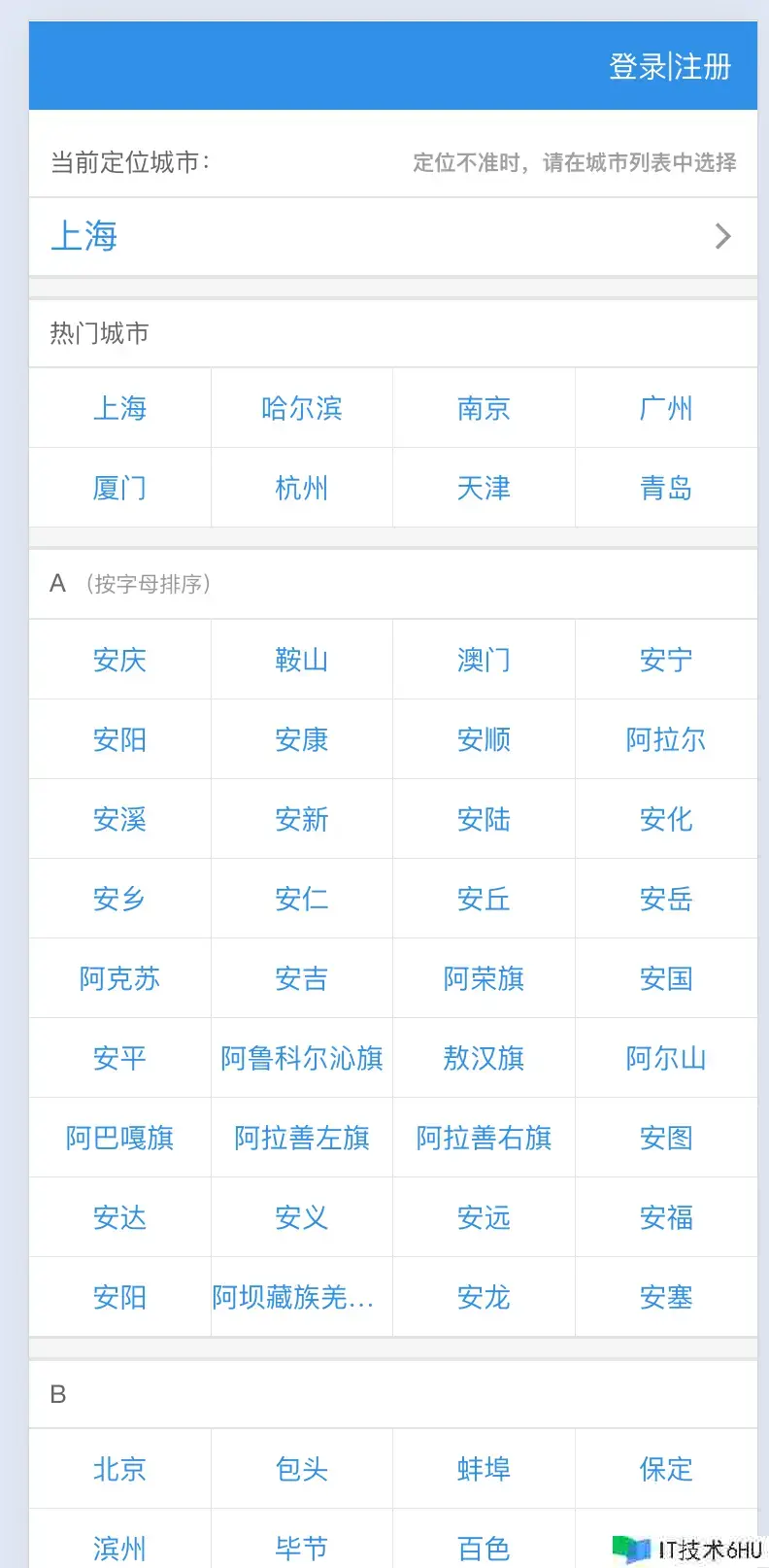Pick 阿拉尔 from the A list
The image size is (769, 1568).
pyautogui.click(x=666, y=739)
